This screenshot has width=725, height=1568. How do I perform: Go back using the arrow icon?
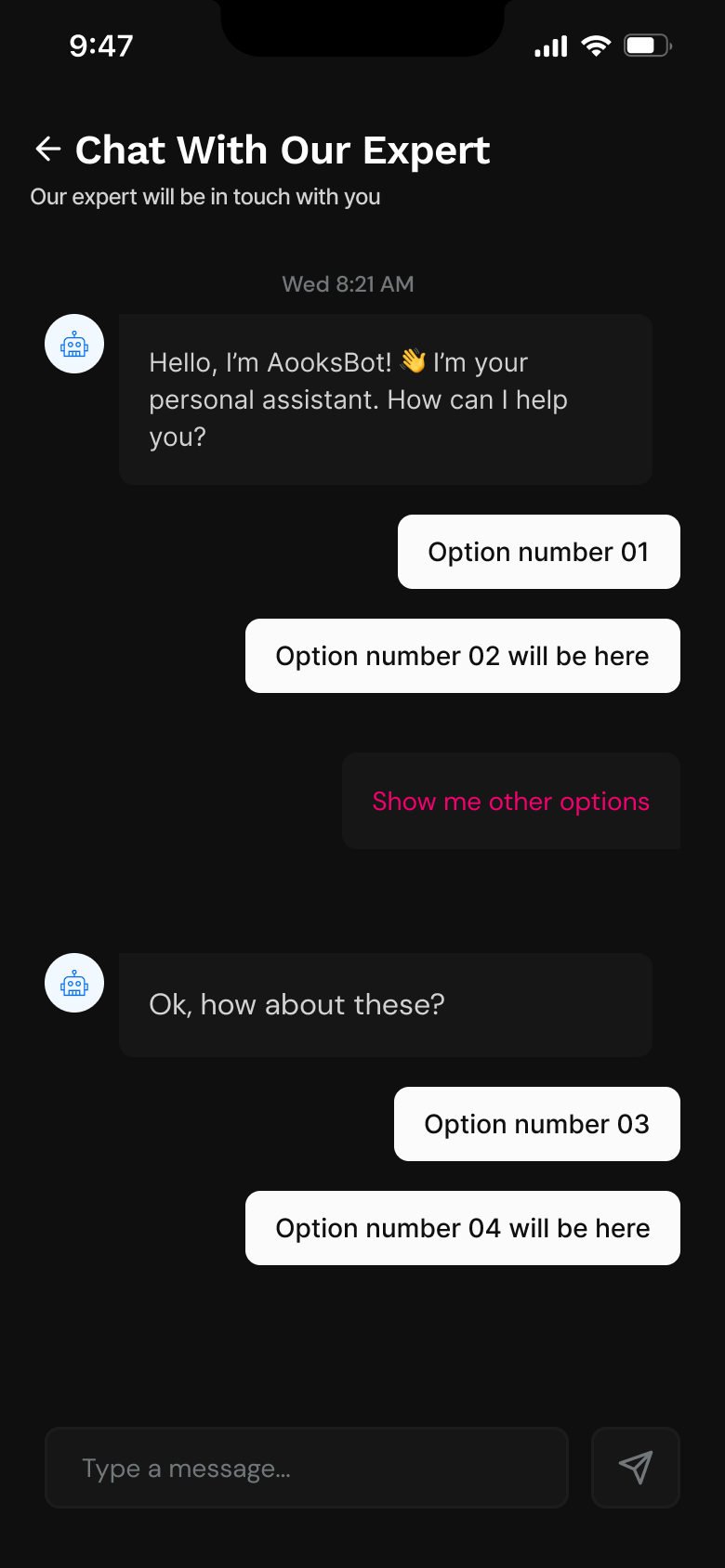(47, 149)
